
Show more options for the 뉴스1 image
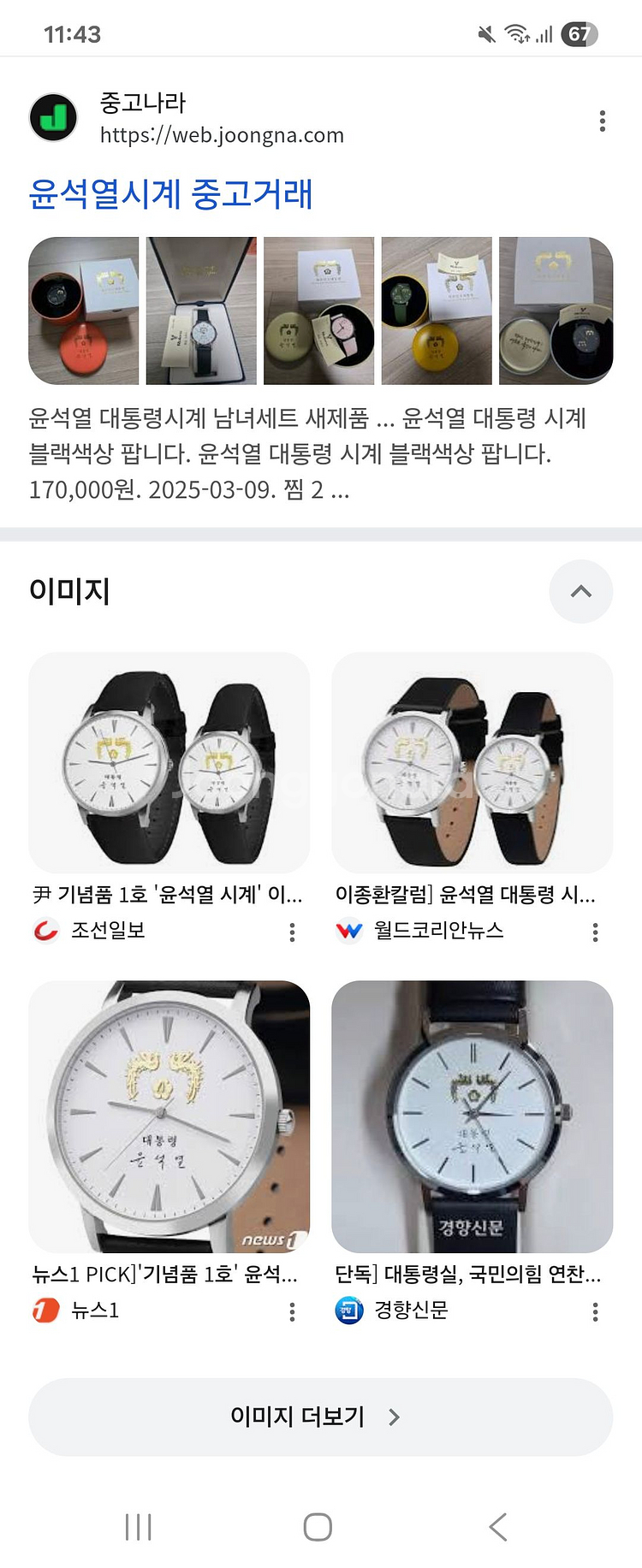(x=293, y=1311)
